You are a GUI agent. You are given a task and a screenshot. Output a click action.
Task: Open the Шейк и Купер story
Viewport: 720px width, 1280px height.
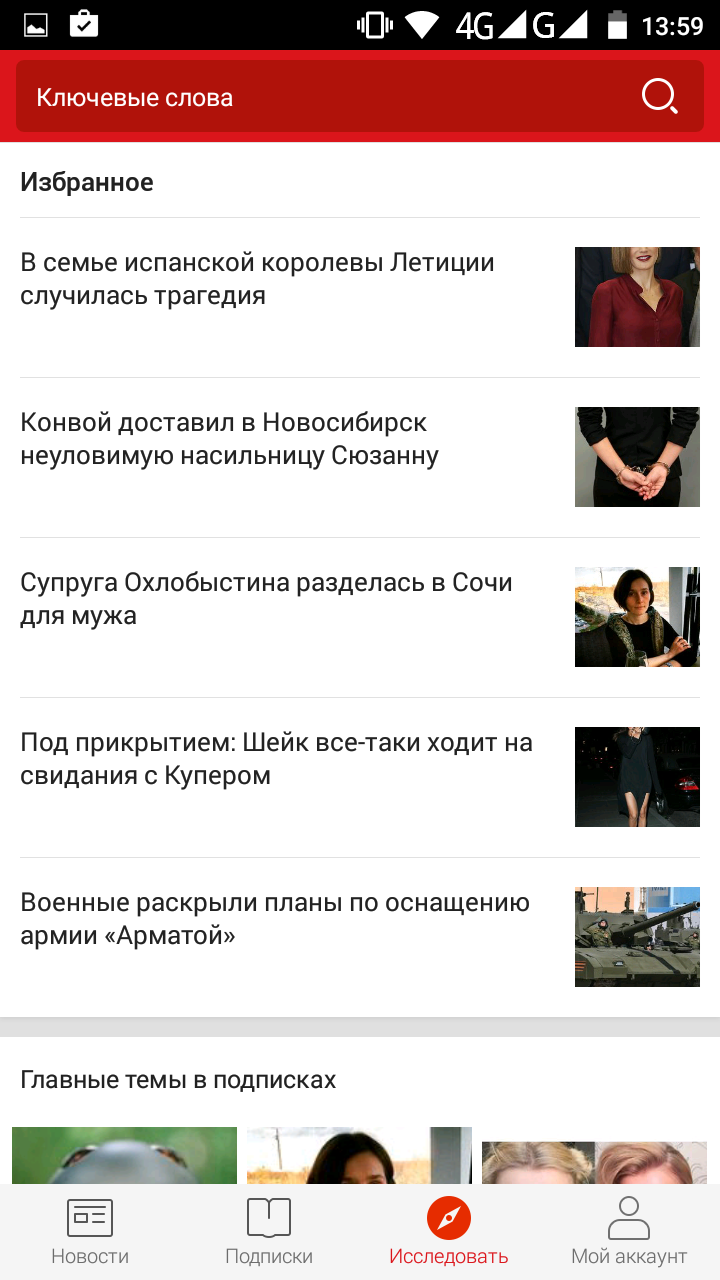click(360, 777)
